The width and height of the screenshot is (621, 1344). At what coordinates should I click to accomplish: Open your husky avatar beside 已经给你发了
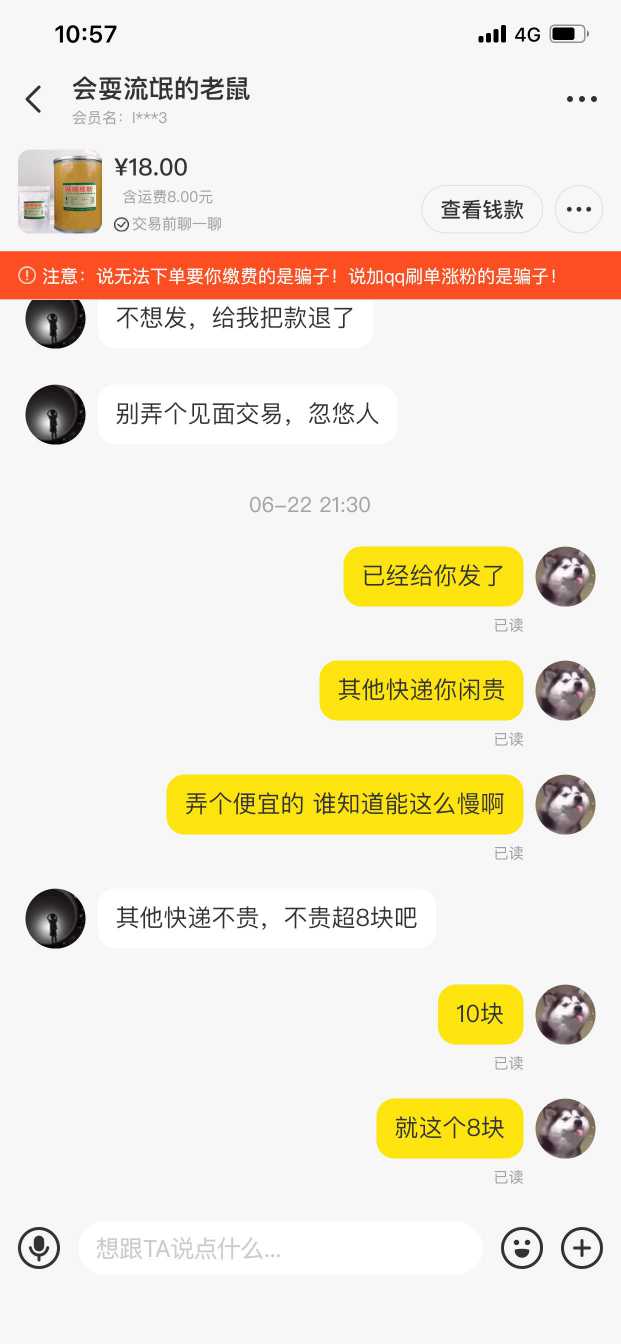[x=566, y=576]
